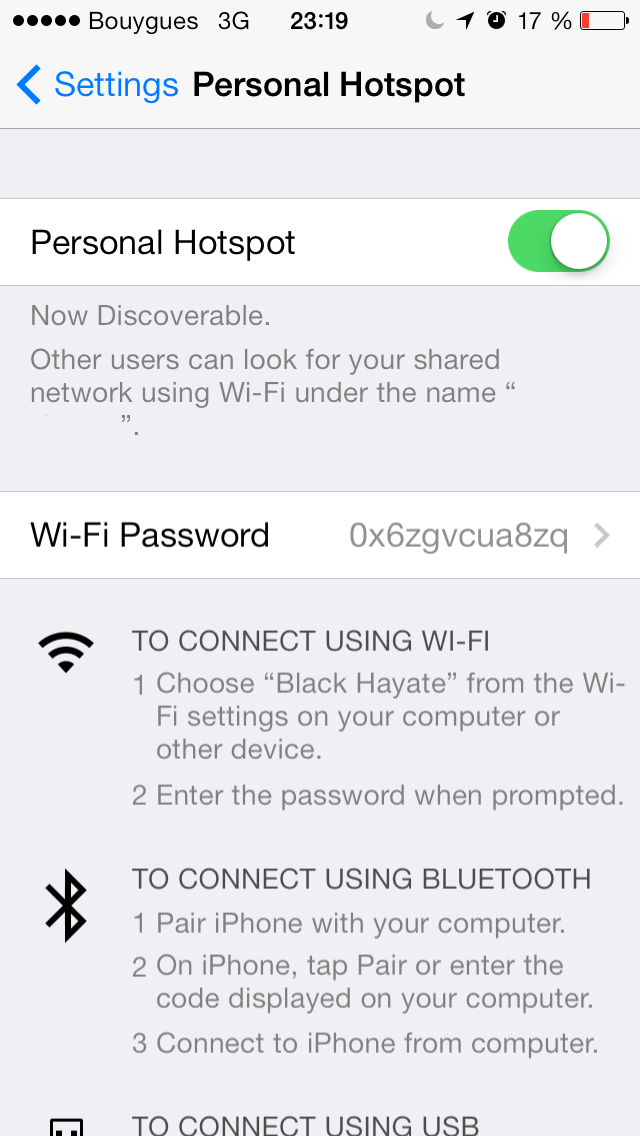Turn off the Personal Hotspot switch

559,241
